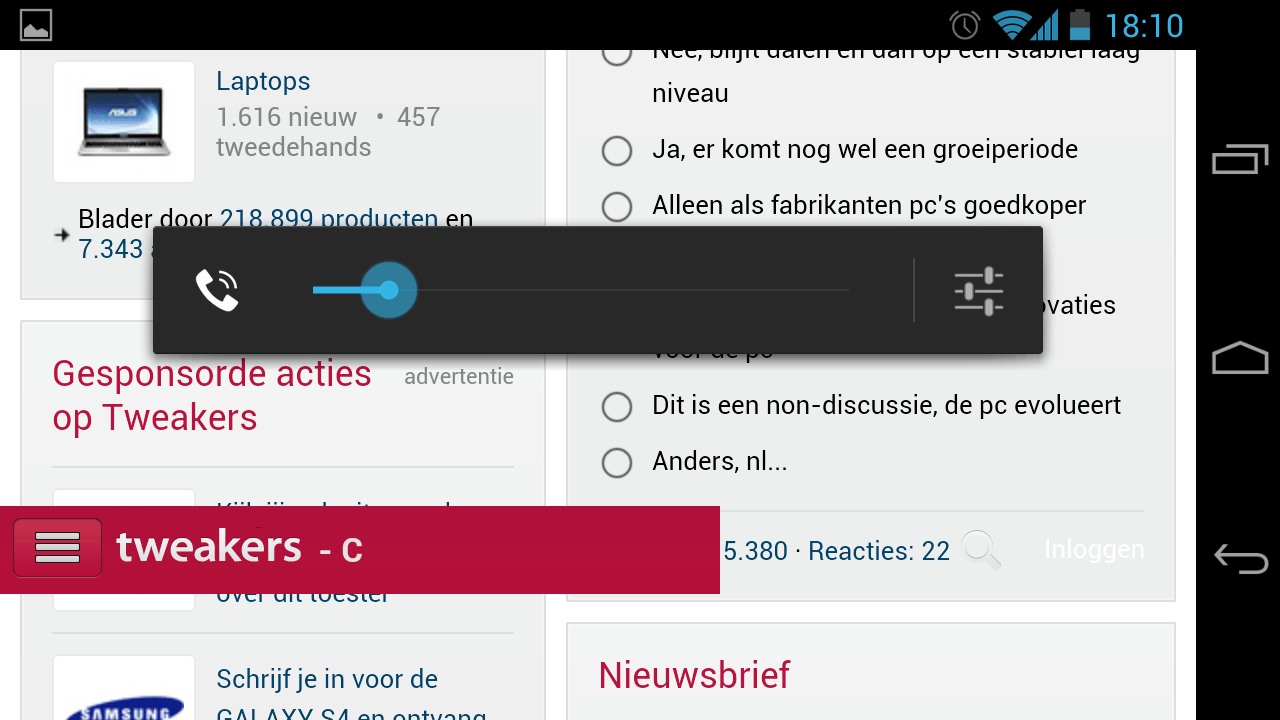
Task: Open the Samsung Galaxy S4 promotion
Action: pos(327,680)
